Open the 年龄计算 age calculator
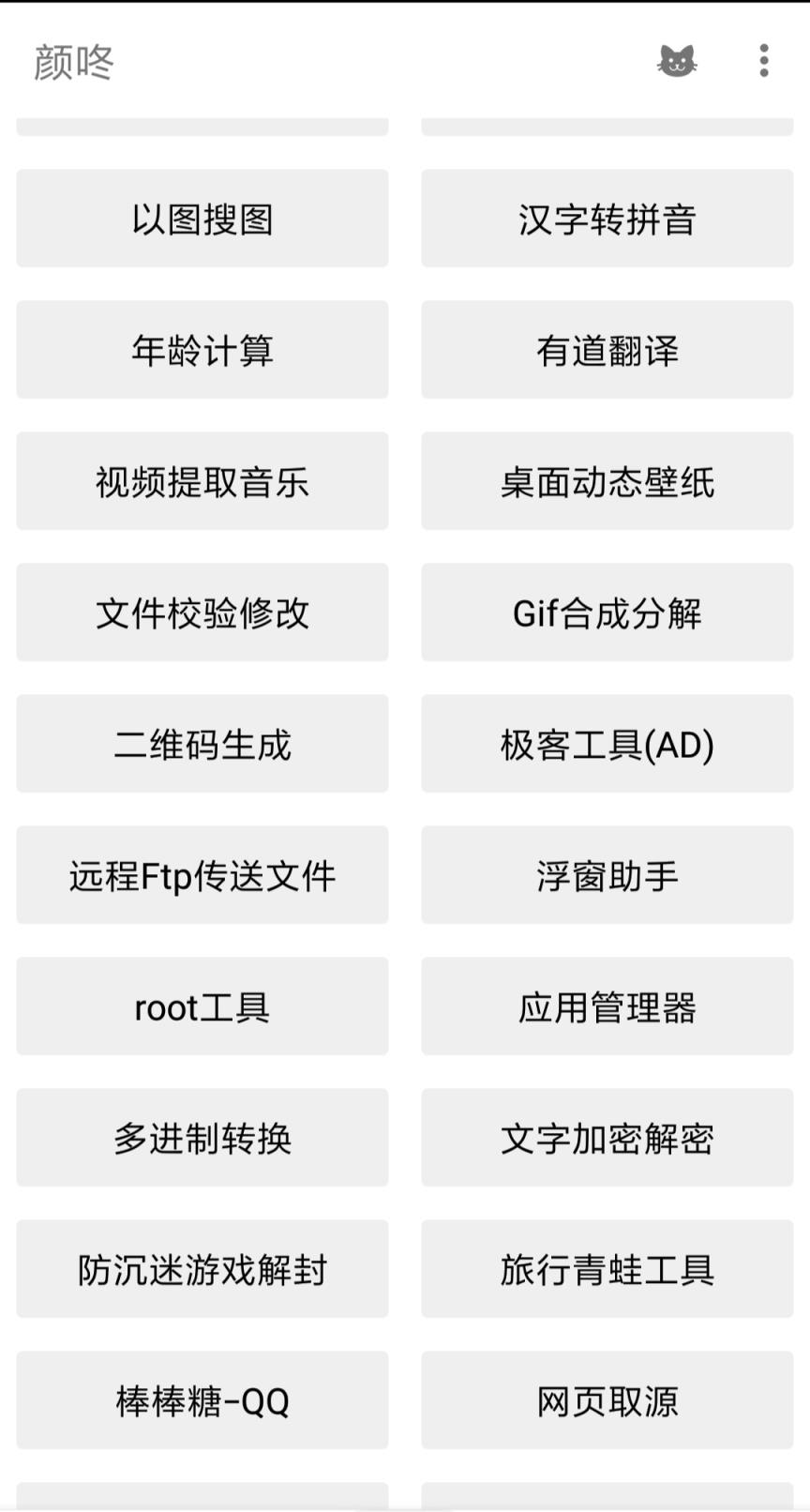The image size is (810, 1512). [x=202, y=350]
